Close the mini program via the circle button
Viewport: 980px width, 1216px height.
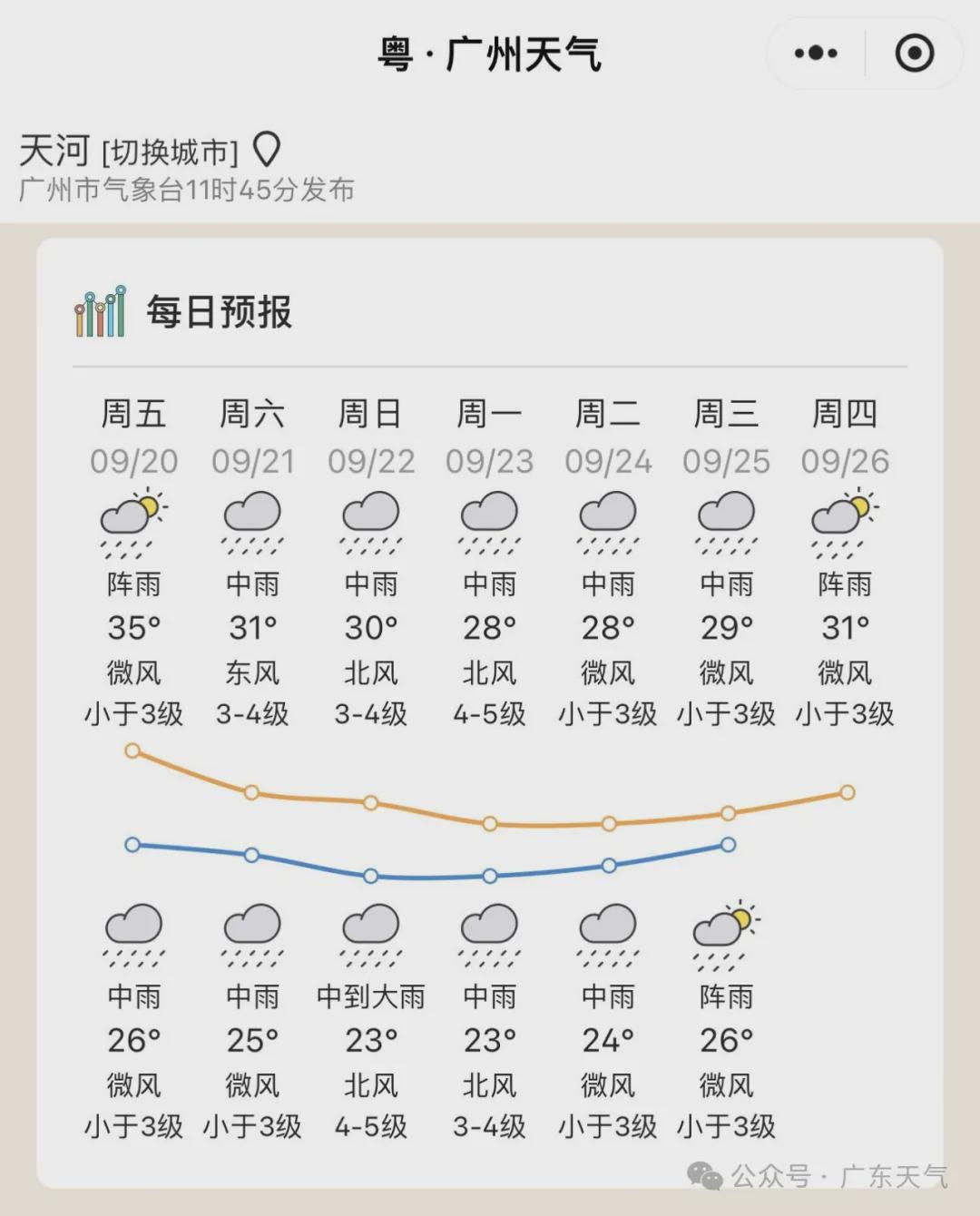pyautogui.click(x=914, y=54)
